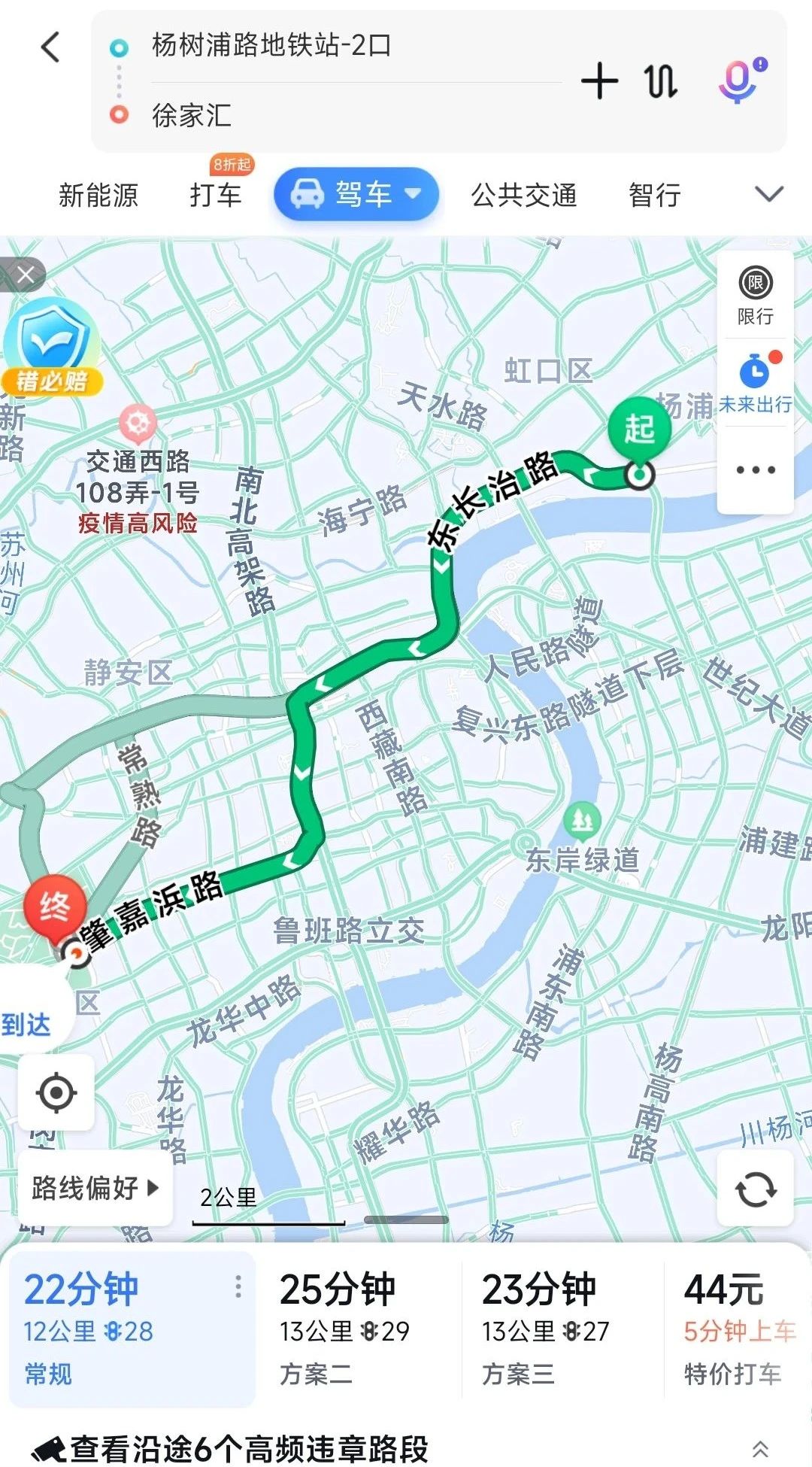Open the 限行 traffic restriction info
This screenshot has width=812, height=1467.
tap(756, 295)
